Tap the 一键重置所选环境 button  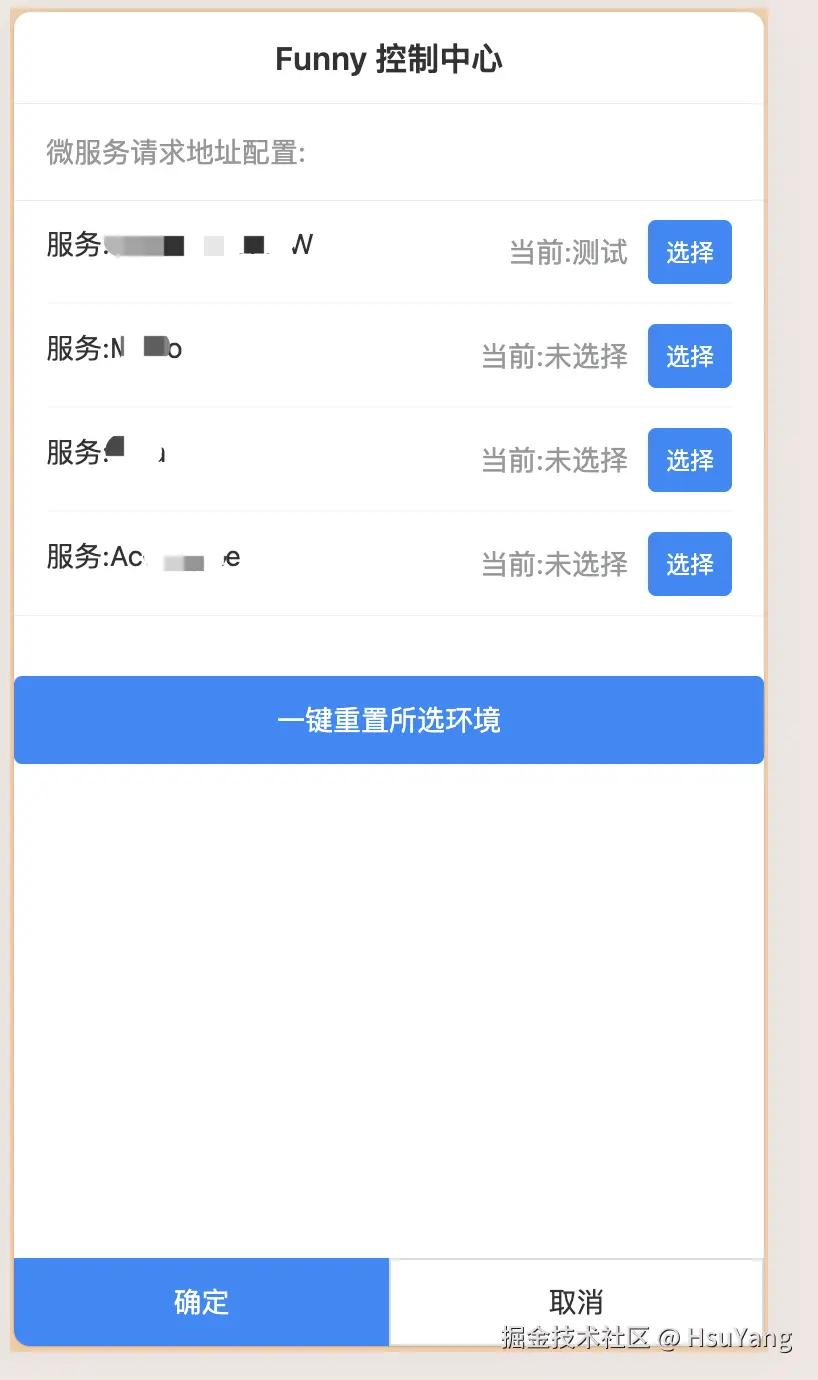[389, 720]
